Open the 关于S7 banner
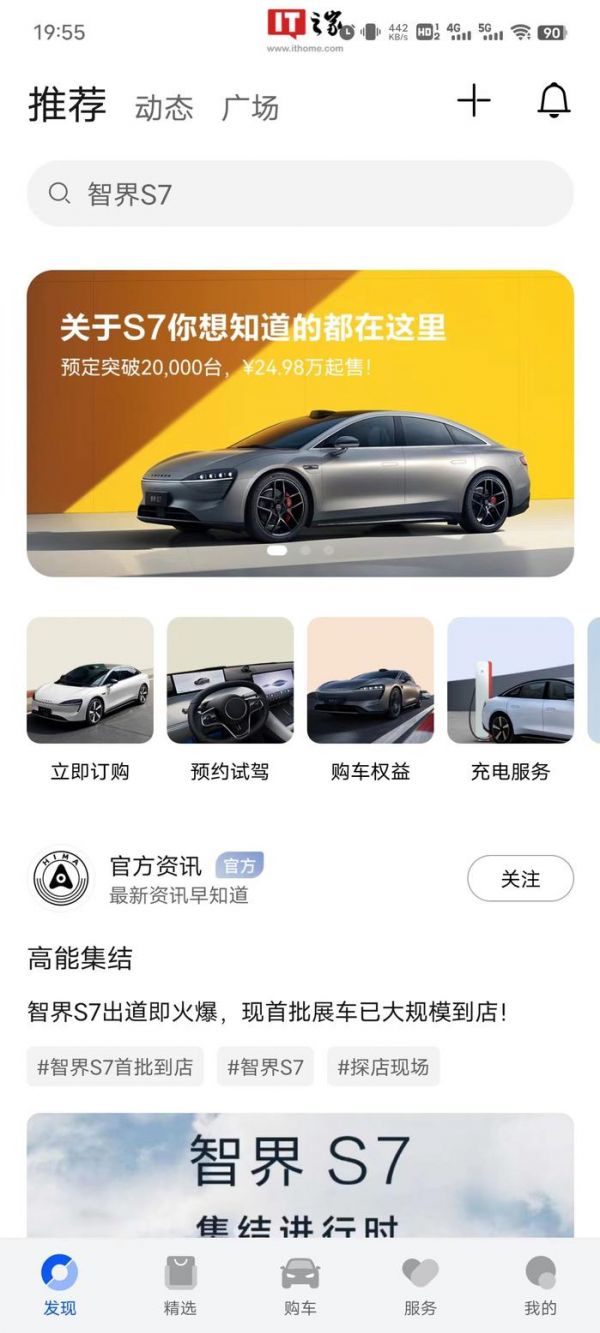 [300, 423]
